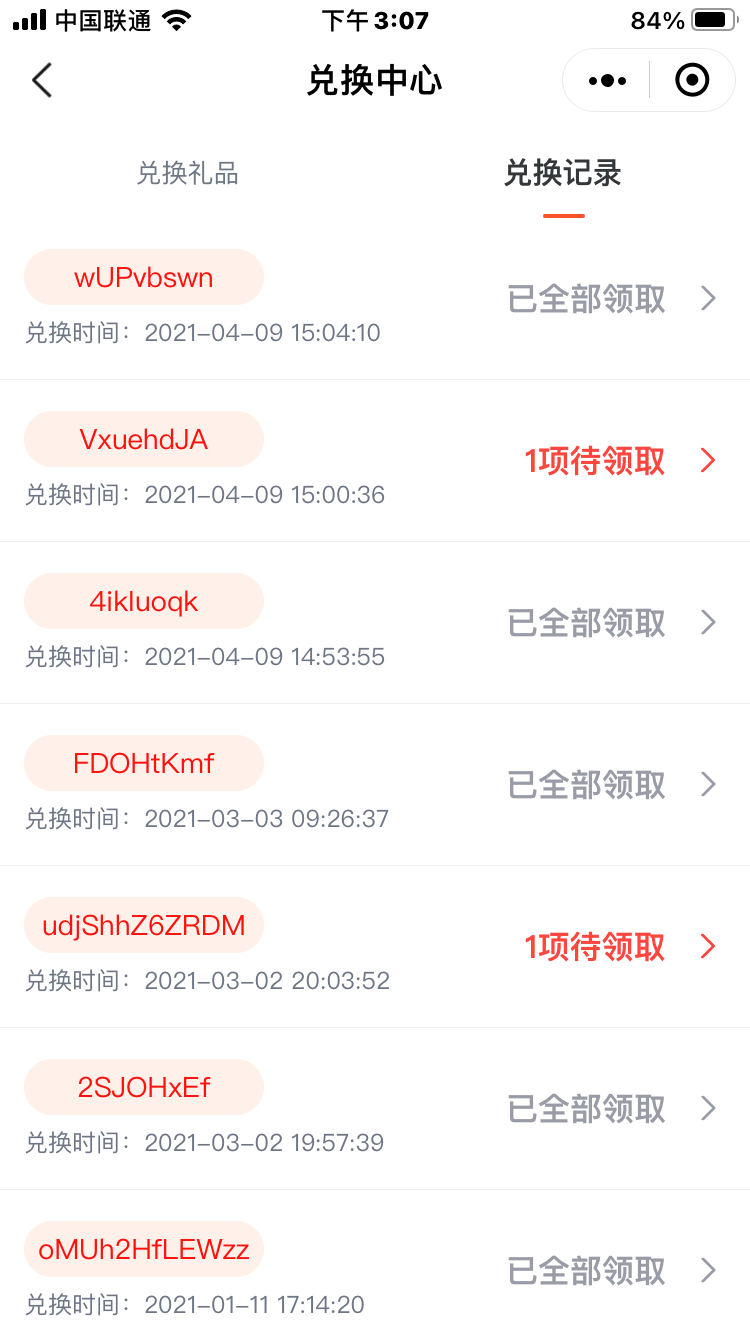
Task: Open the 4ikluoqk exchange record
Action: 375,623
